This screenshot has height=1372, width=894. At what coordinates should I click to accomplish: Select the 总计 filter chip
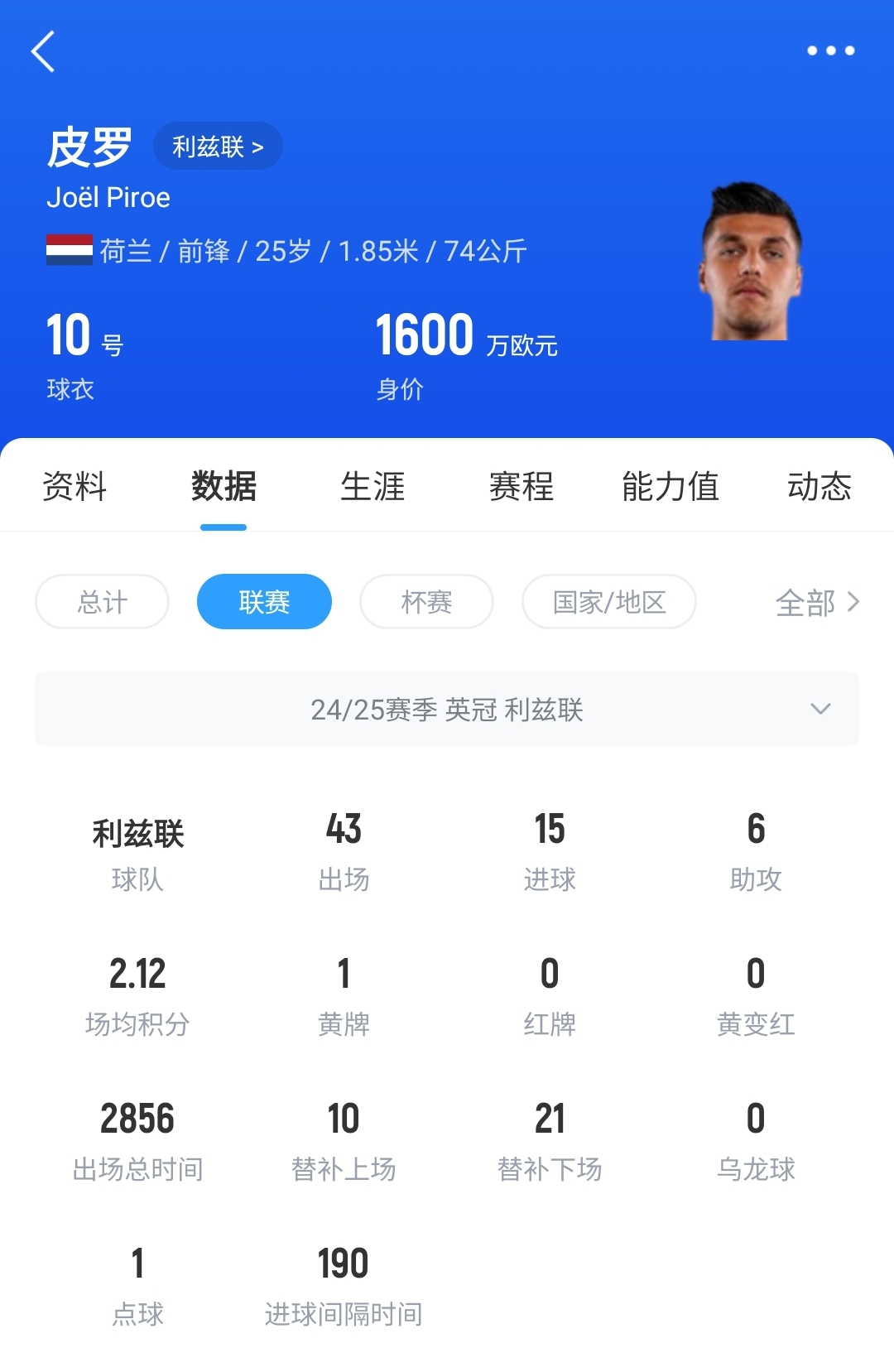click(102, 602)
